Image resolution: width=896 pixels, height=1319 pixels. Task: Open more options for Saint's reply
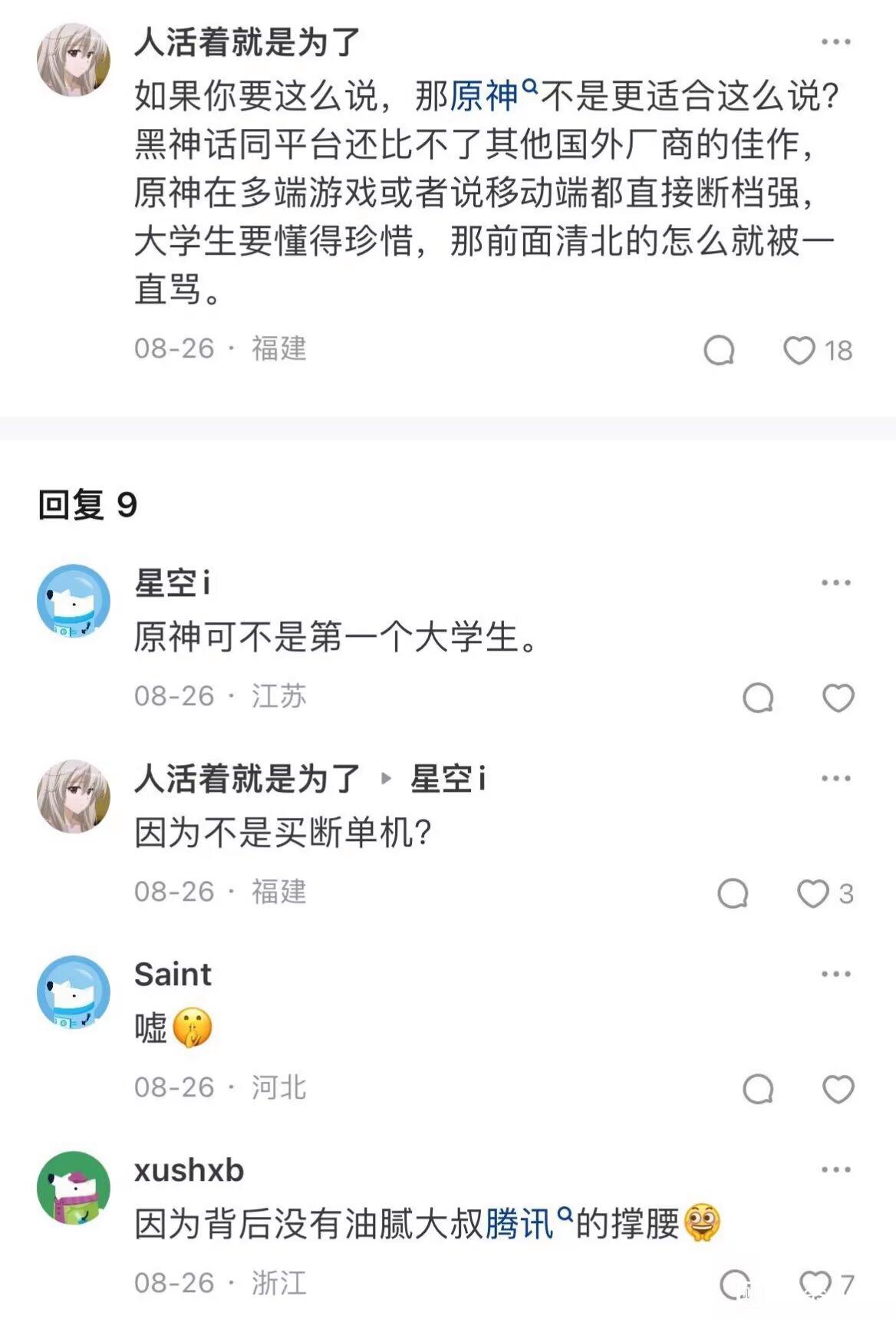pyautogui.click(x=835, y=974)
